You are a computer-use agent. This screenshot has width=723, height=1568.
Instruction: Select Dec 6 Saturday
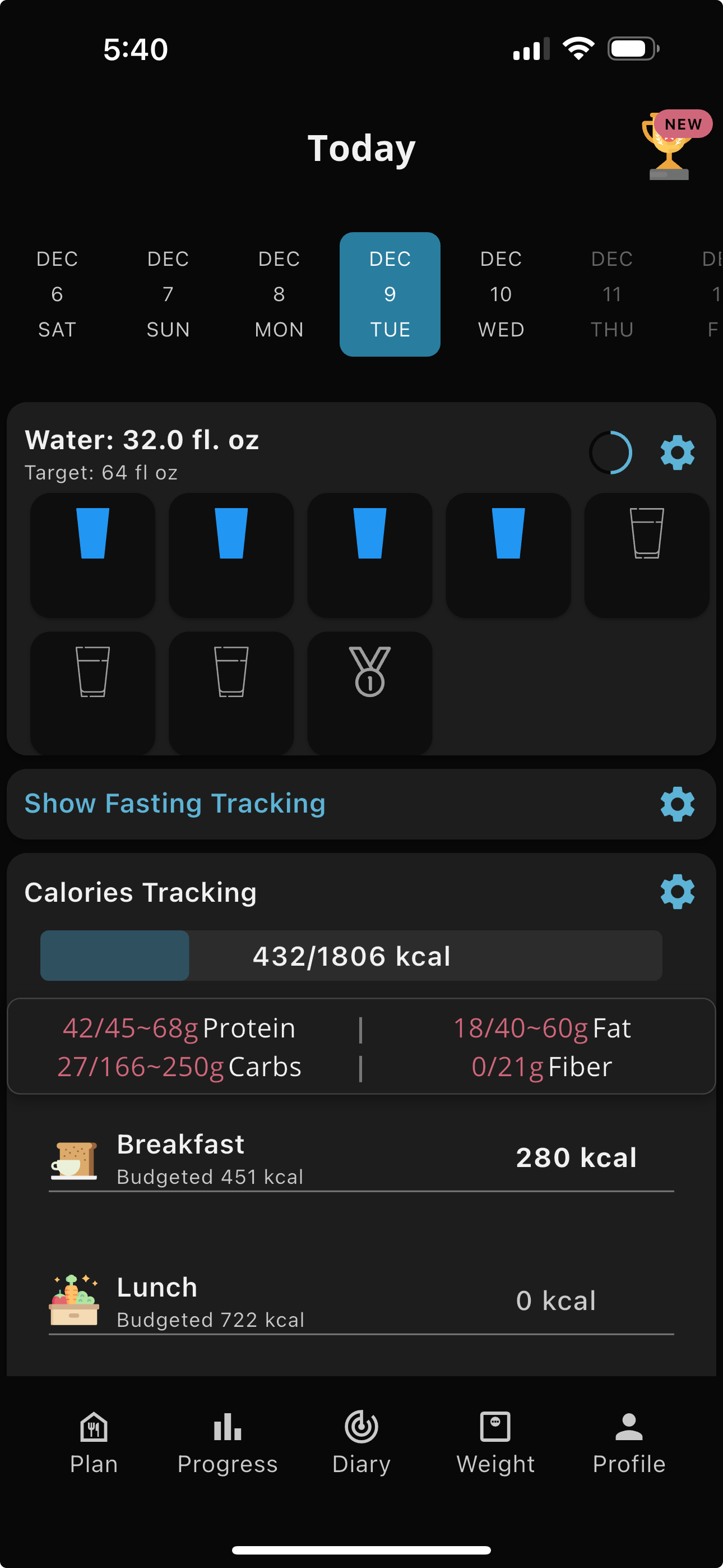click(57, 294)
